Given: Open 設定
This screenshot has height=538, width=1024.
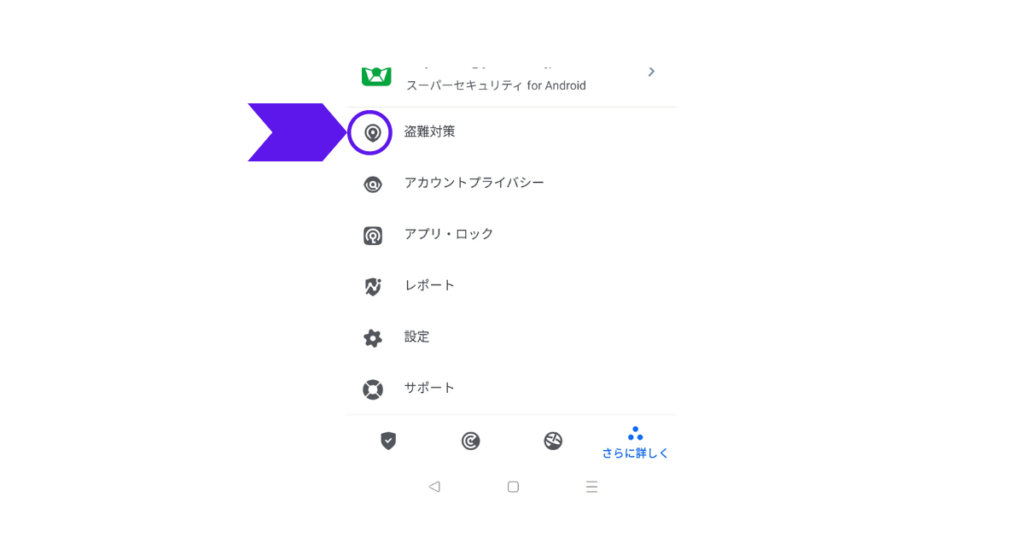Looking at the screenshot, I should click(417, 337).
